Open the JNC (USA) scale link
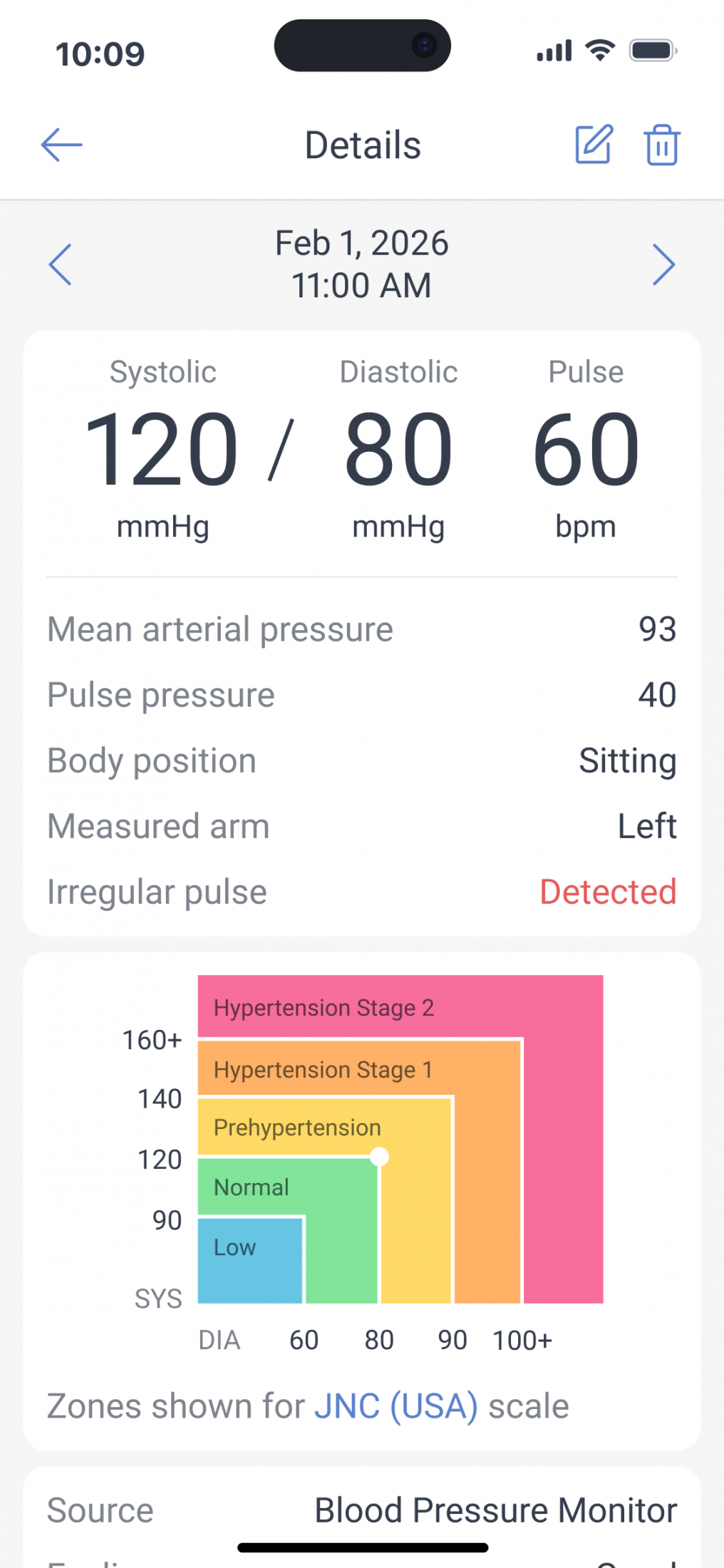 point(396,1406)
